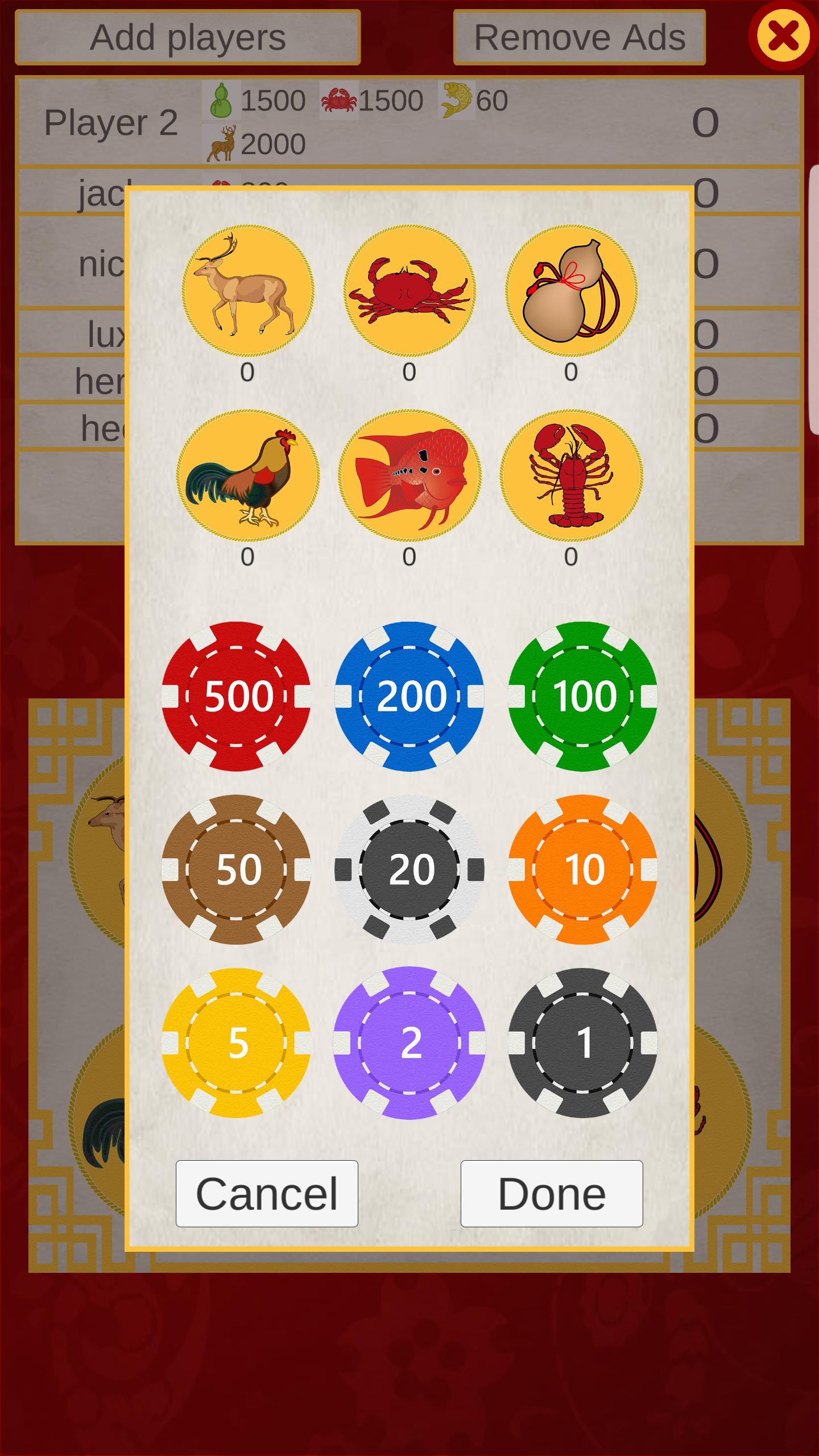
Task: Choose the crab symbol for betting
Action: 409,290
